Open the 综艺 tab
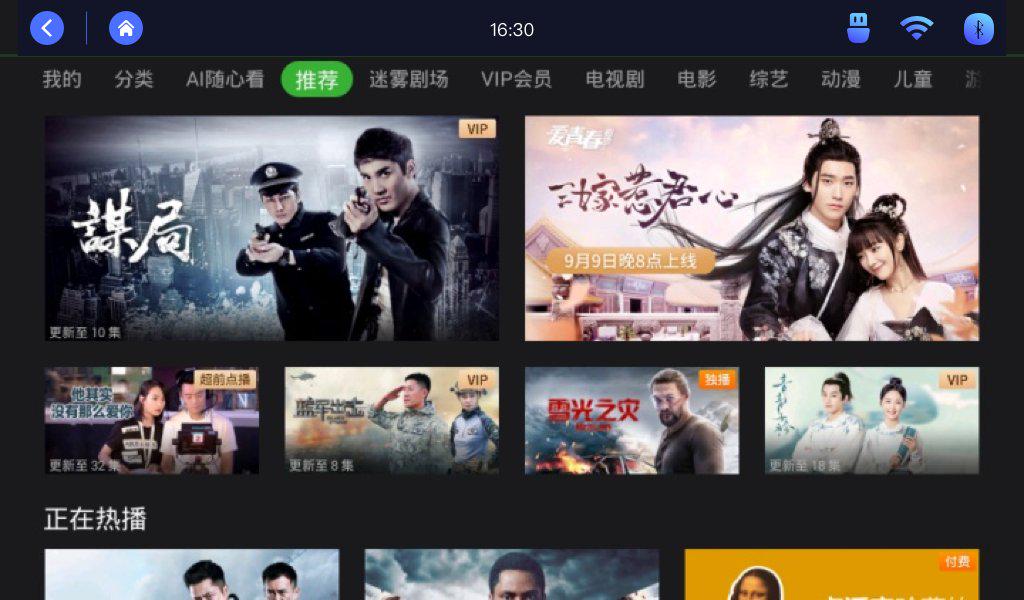The width and height of the screenshot is (1024, 600). coord(769,80)
